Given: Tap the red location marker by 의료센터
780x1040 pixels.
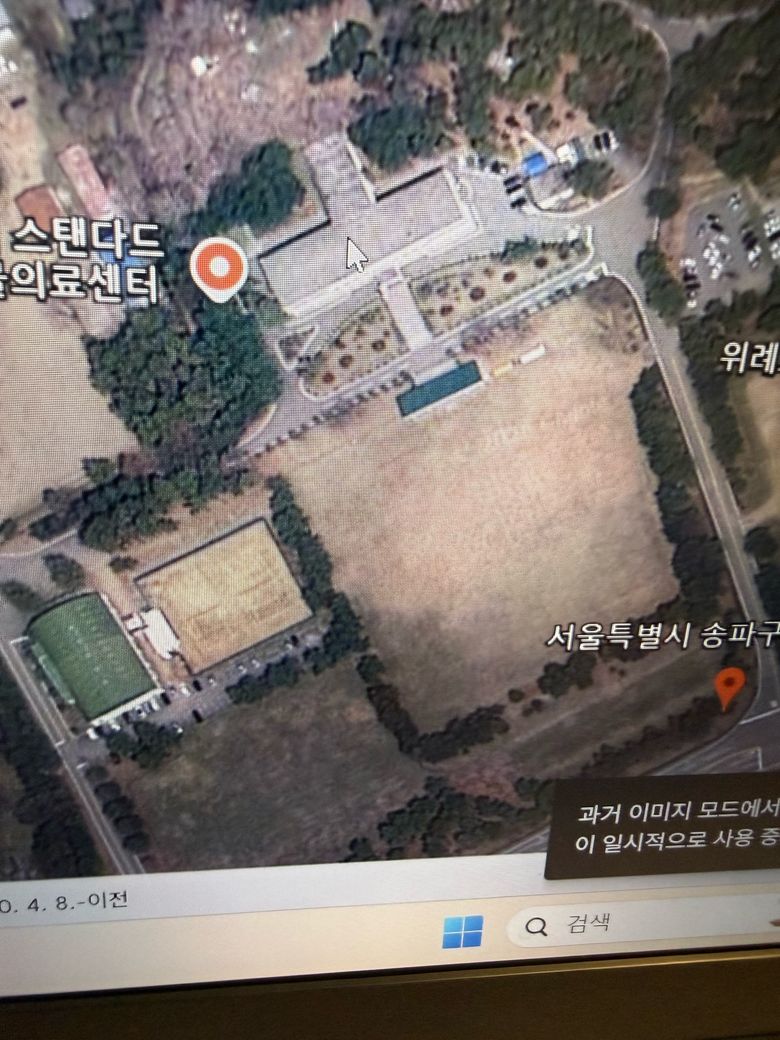Looking at the screenshot, I should (218, 267).
